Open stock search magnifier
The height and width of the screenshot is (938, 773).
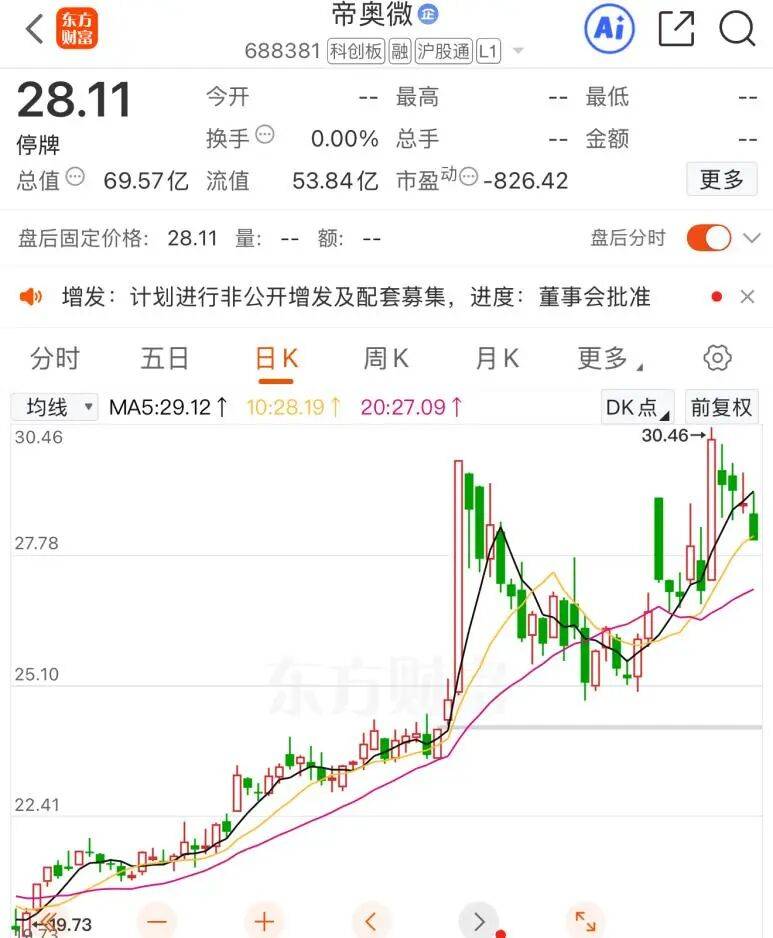(737, 29)
